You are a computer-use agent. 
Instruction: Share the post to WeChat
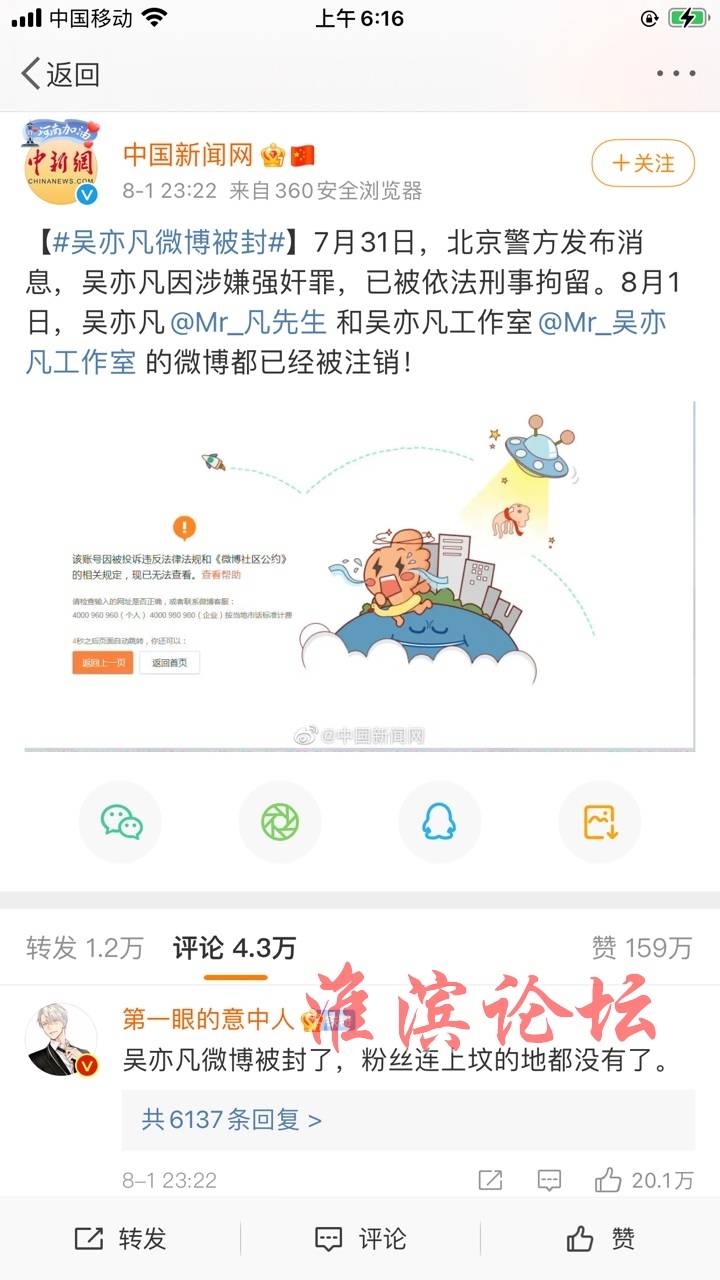coord(121,822)
